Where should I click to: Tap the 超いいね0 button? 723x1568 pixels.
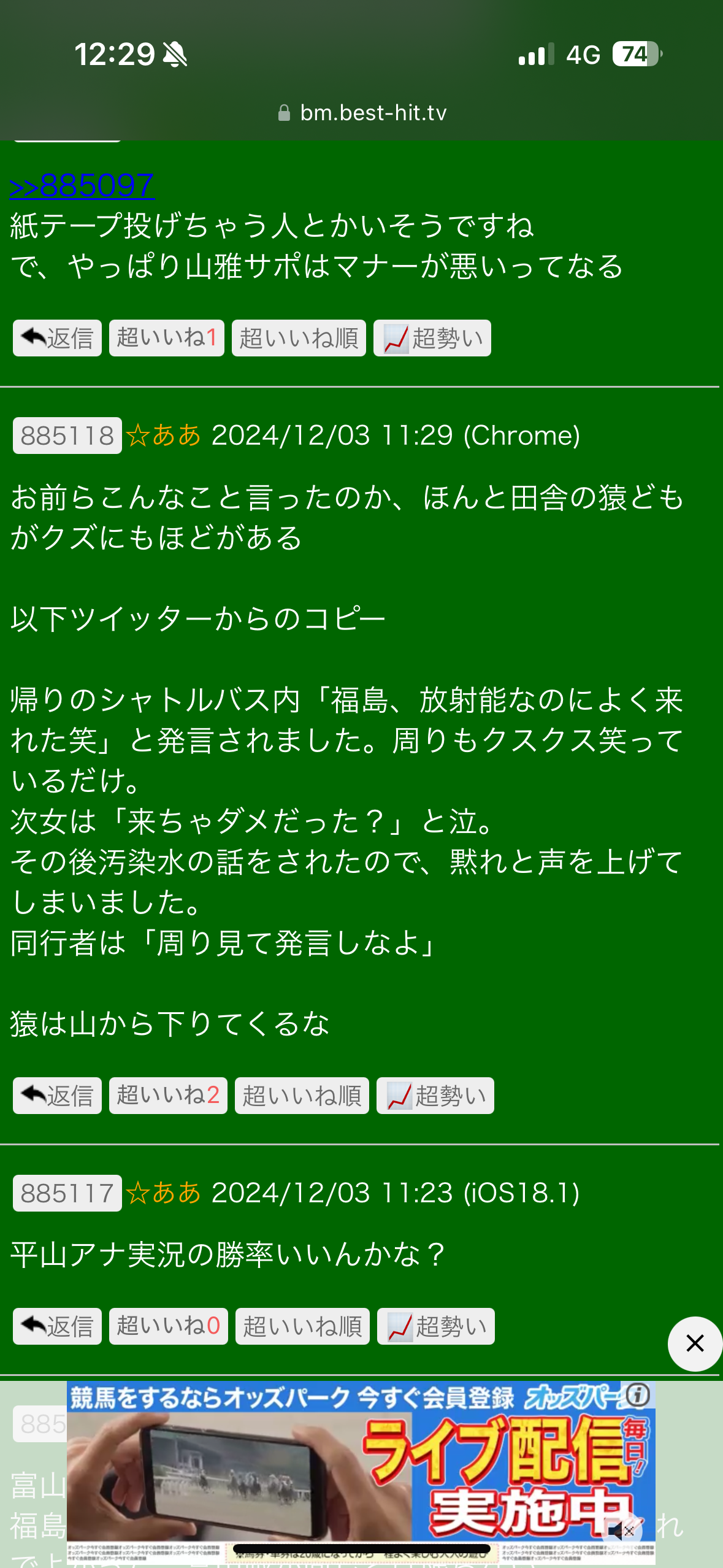[169, 1326]
